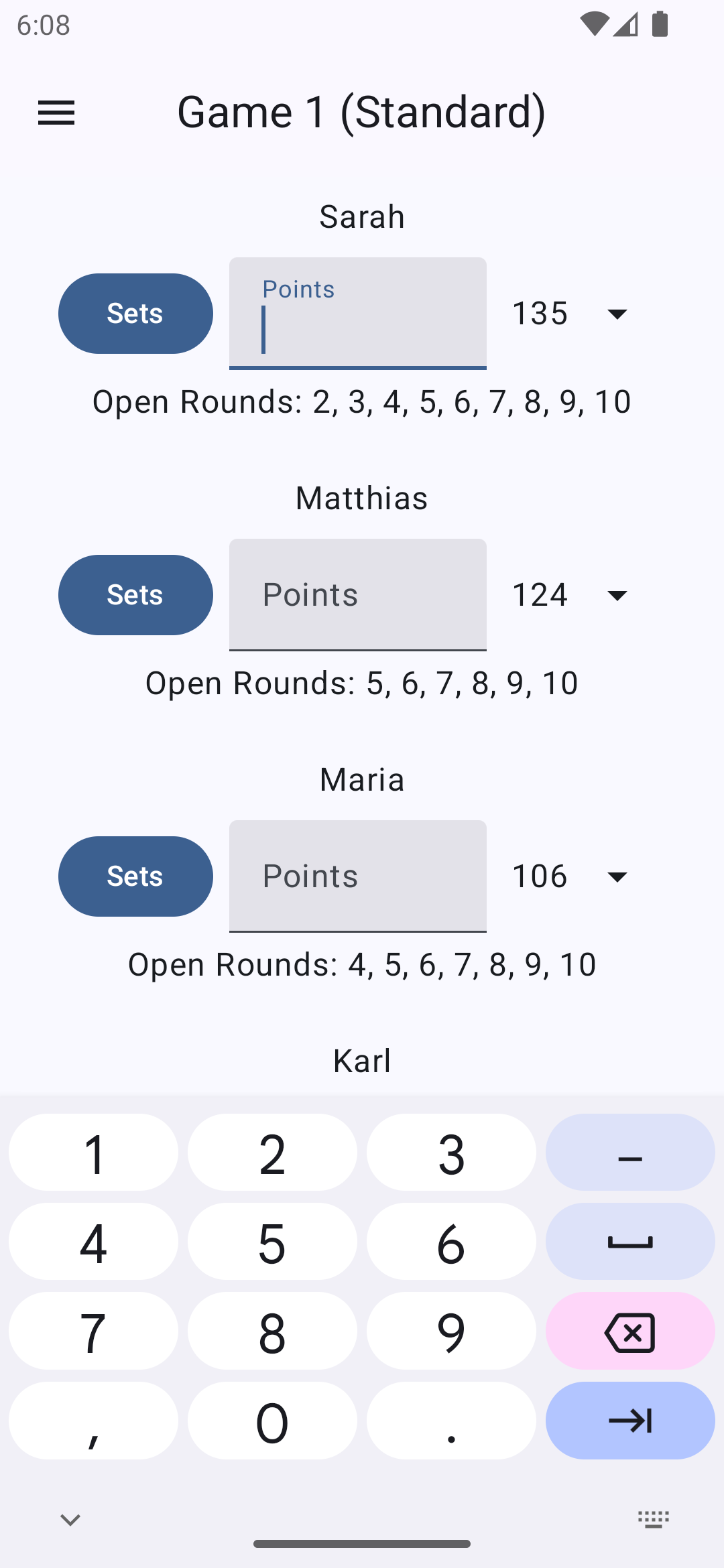Enter points in Matthias's Points field
724x1568 pixels.
[357, 595]
